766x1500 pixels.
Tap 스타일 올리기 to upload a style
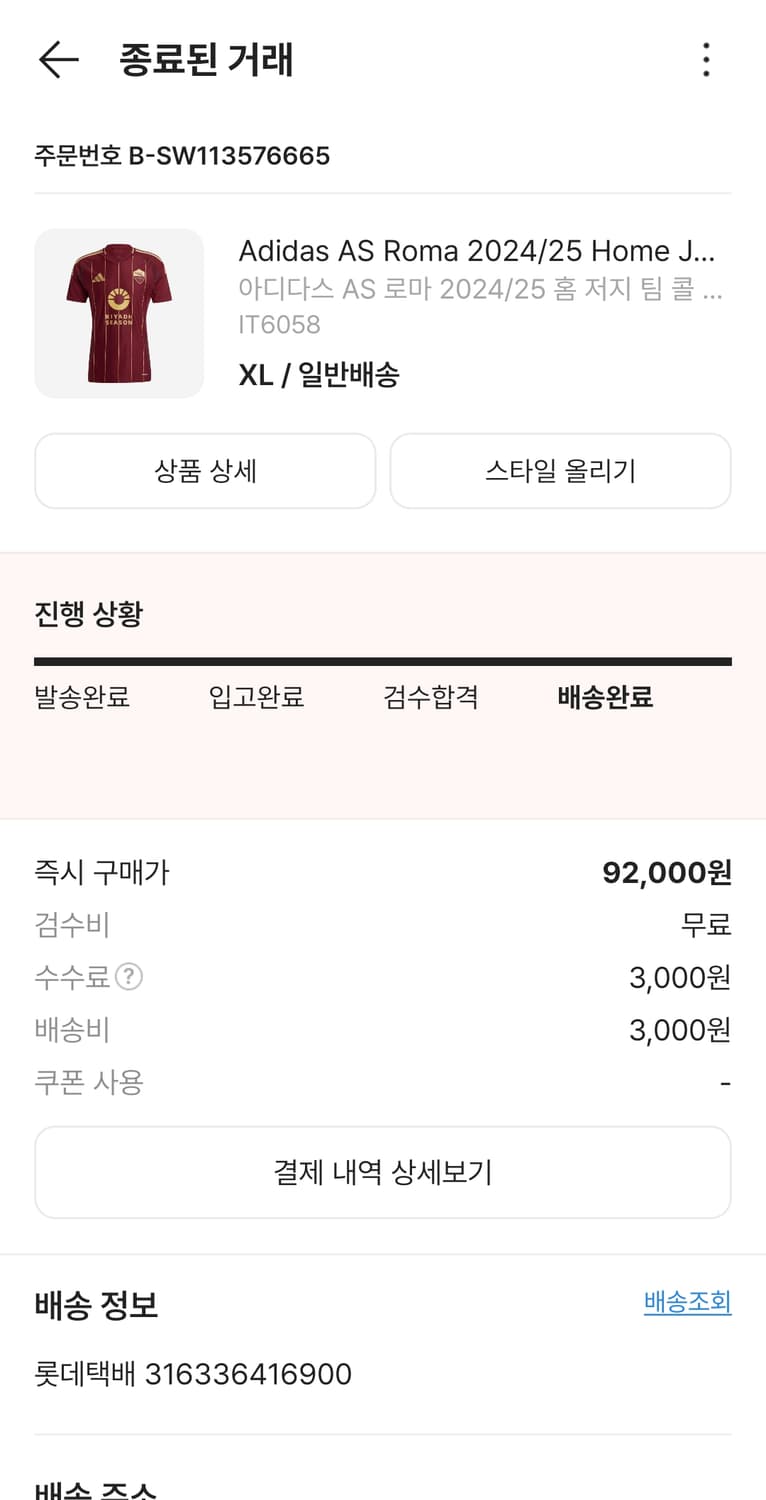click(x=560, y=470)
